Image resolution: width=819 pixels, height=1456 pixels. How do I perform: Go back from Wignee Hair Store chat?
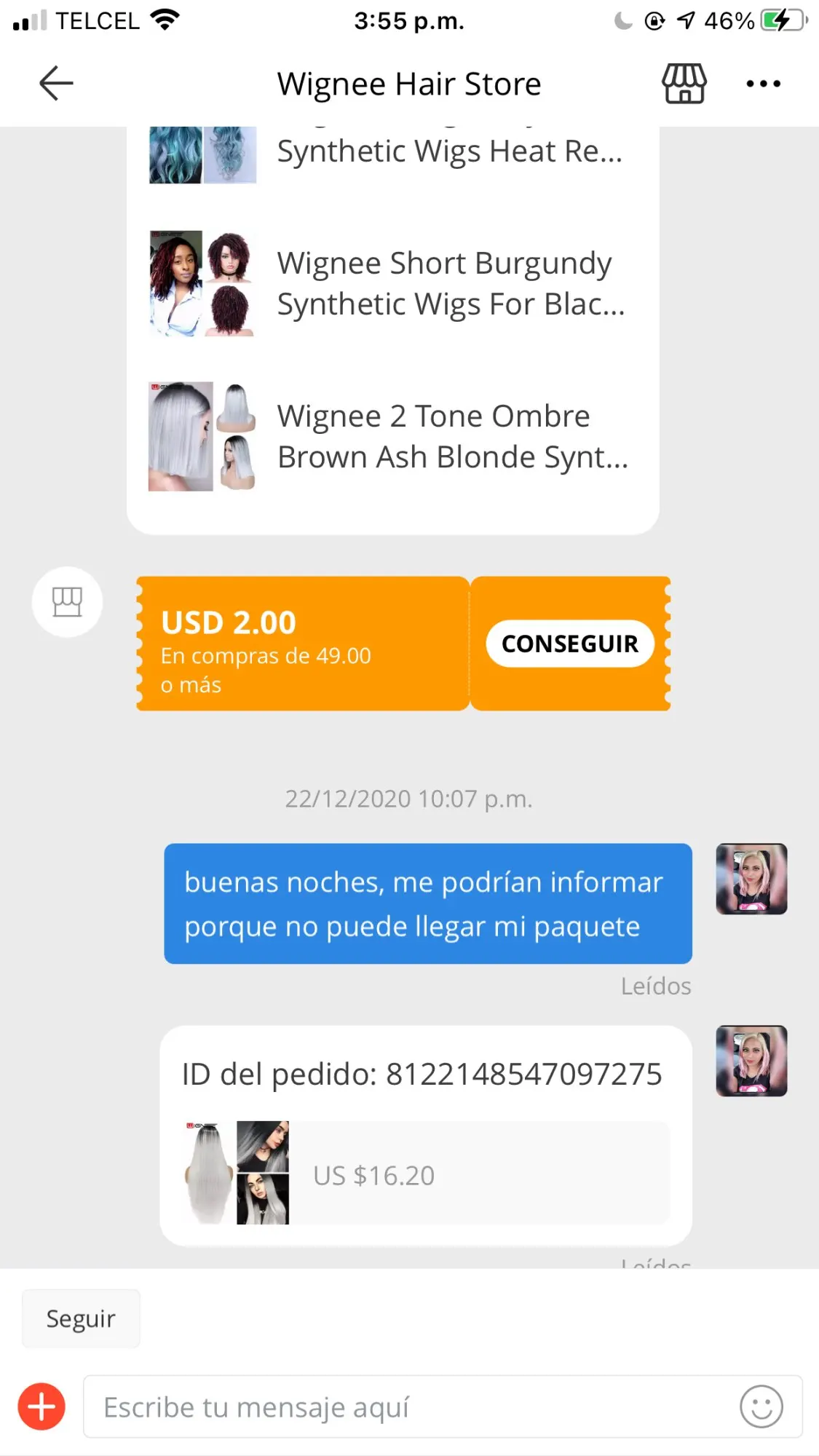(x=56, y=83)
